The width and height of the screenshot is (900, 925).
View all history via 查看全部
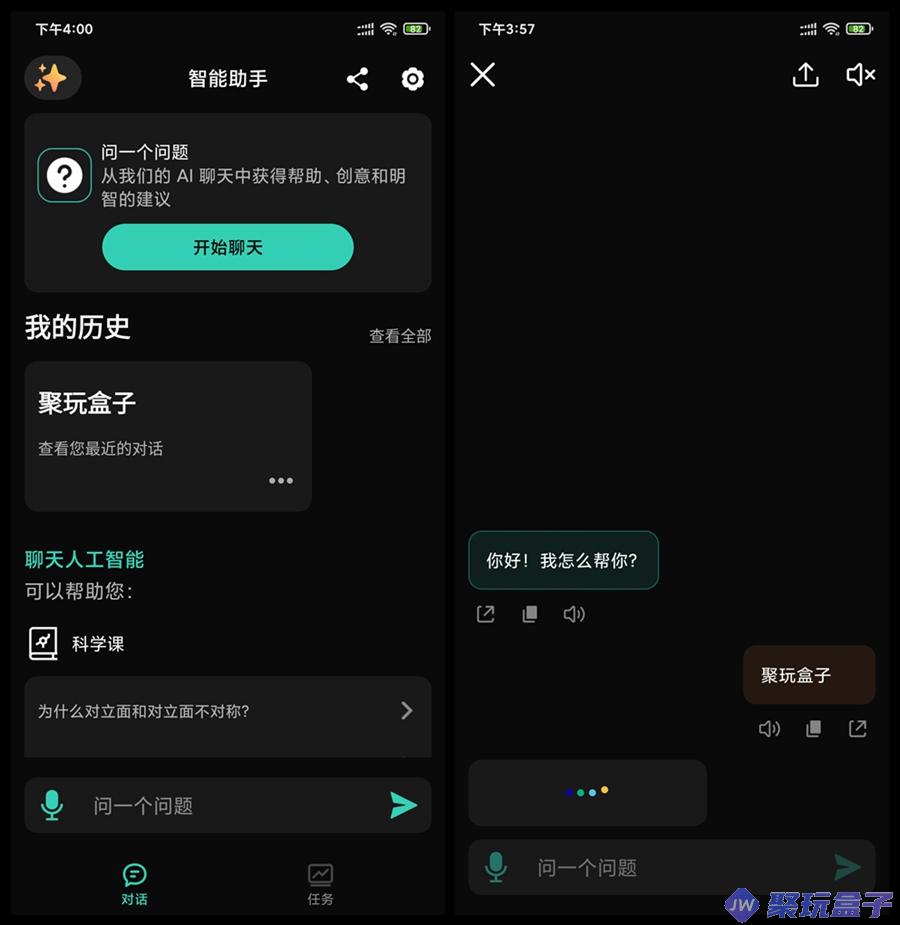(x=400, y=336)
